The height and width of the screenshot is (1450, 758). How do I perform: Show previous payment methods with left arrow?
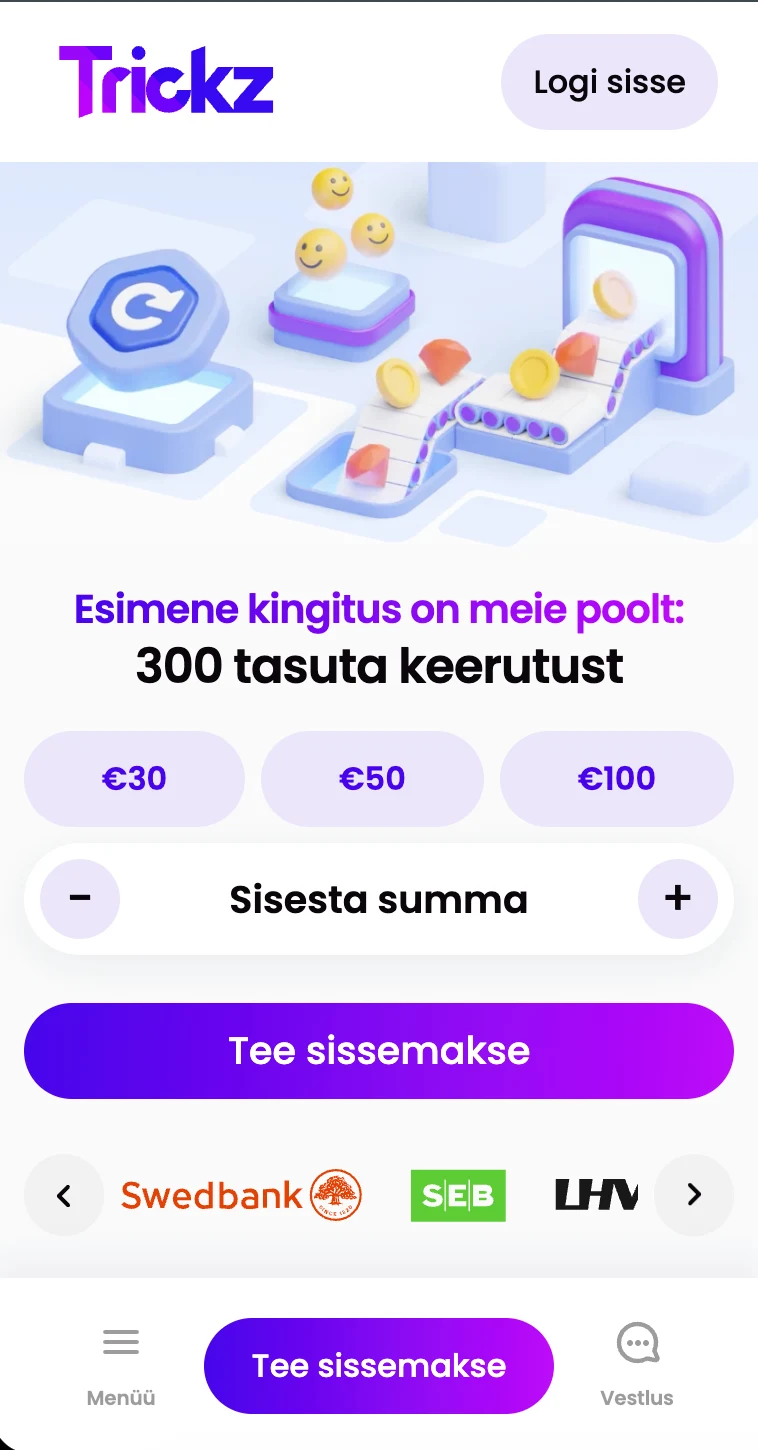64,1195
